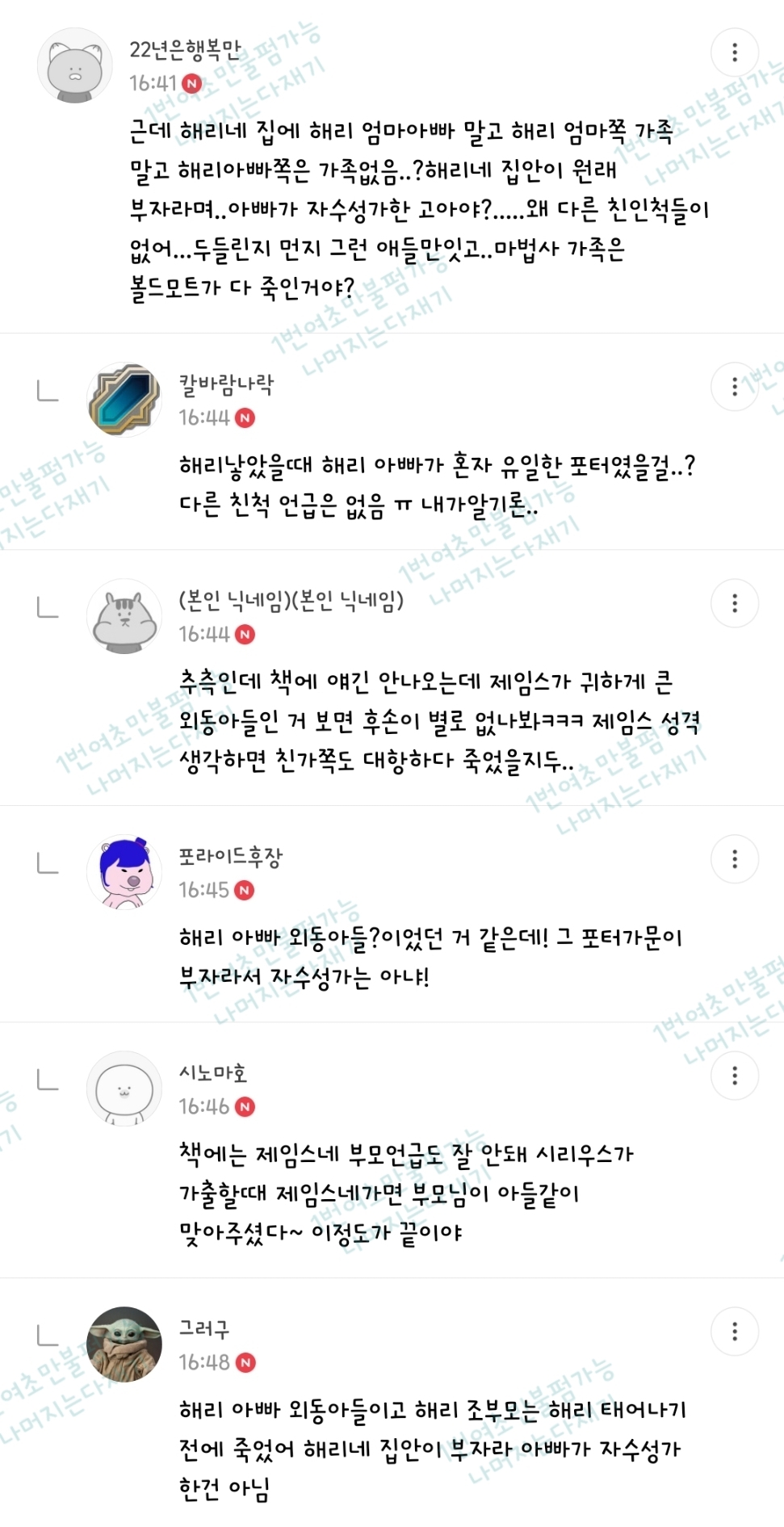Open the kebab menu on 22년은행복만's comment
This screenshot has width=784, height=1527.
pos(734,52)
